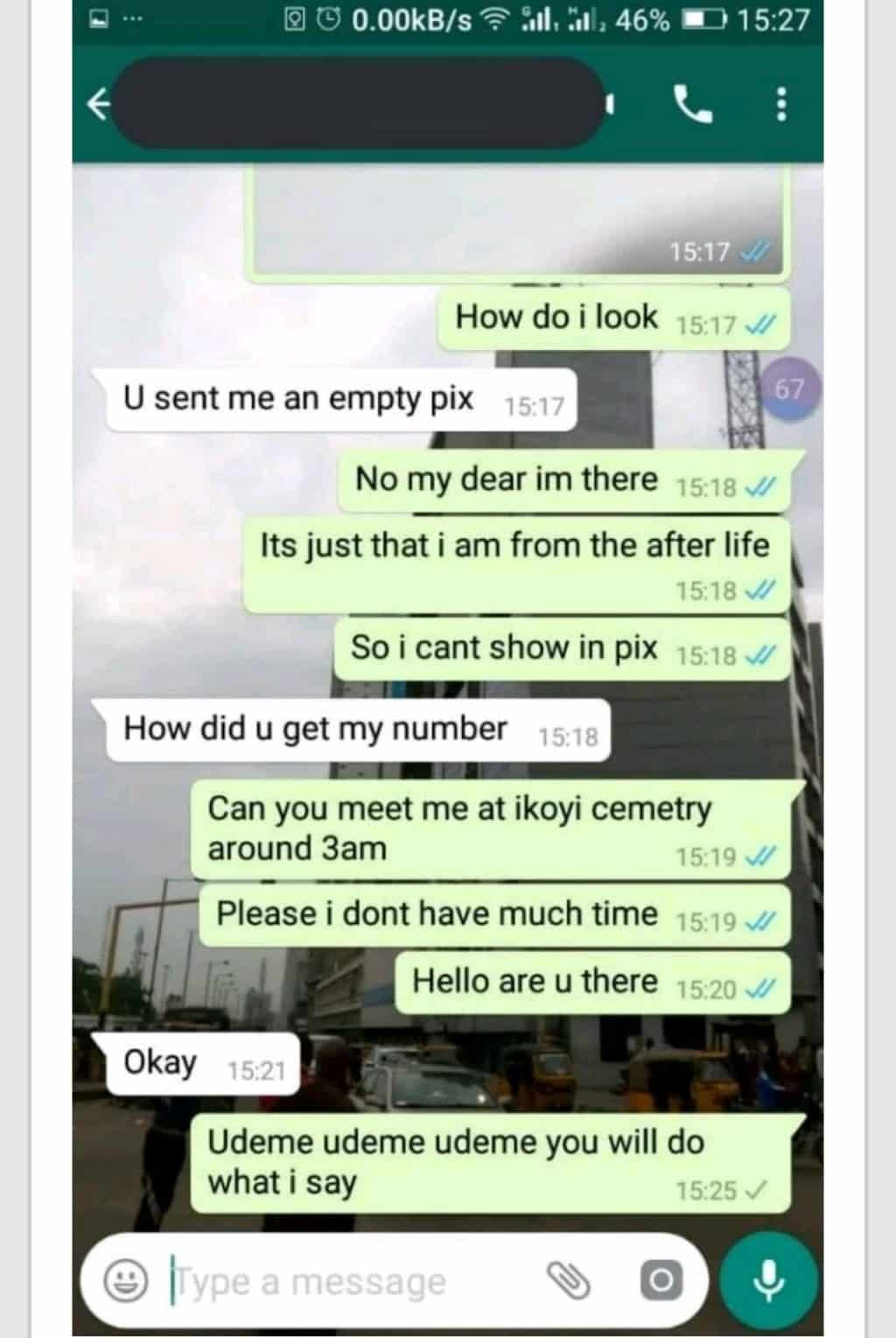Screen dimensions: 896x1338
Task: Jump to the 67 unread messages
Action: [x=789, y=388]
